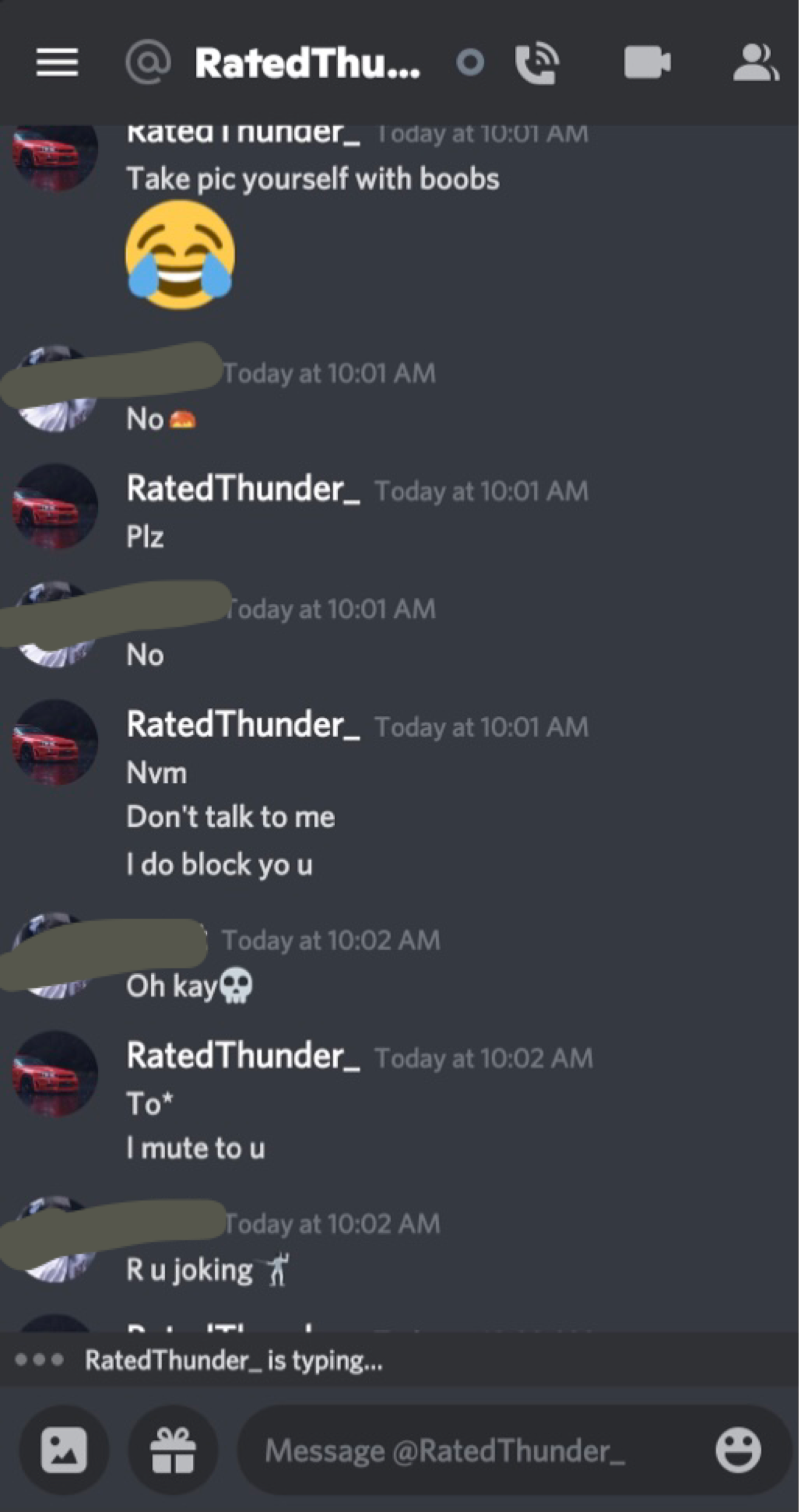Tap RatedThunder... title in header
This screenshot has height=1512, width=799.
pyautogui.click(x=307, y=63)
